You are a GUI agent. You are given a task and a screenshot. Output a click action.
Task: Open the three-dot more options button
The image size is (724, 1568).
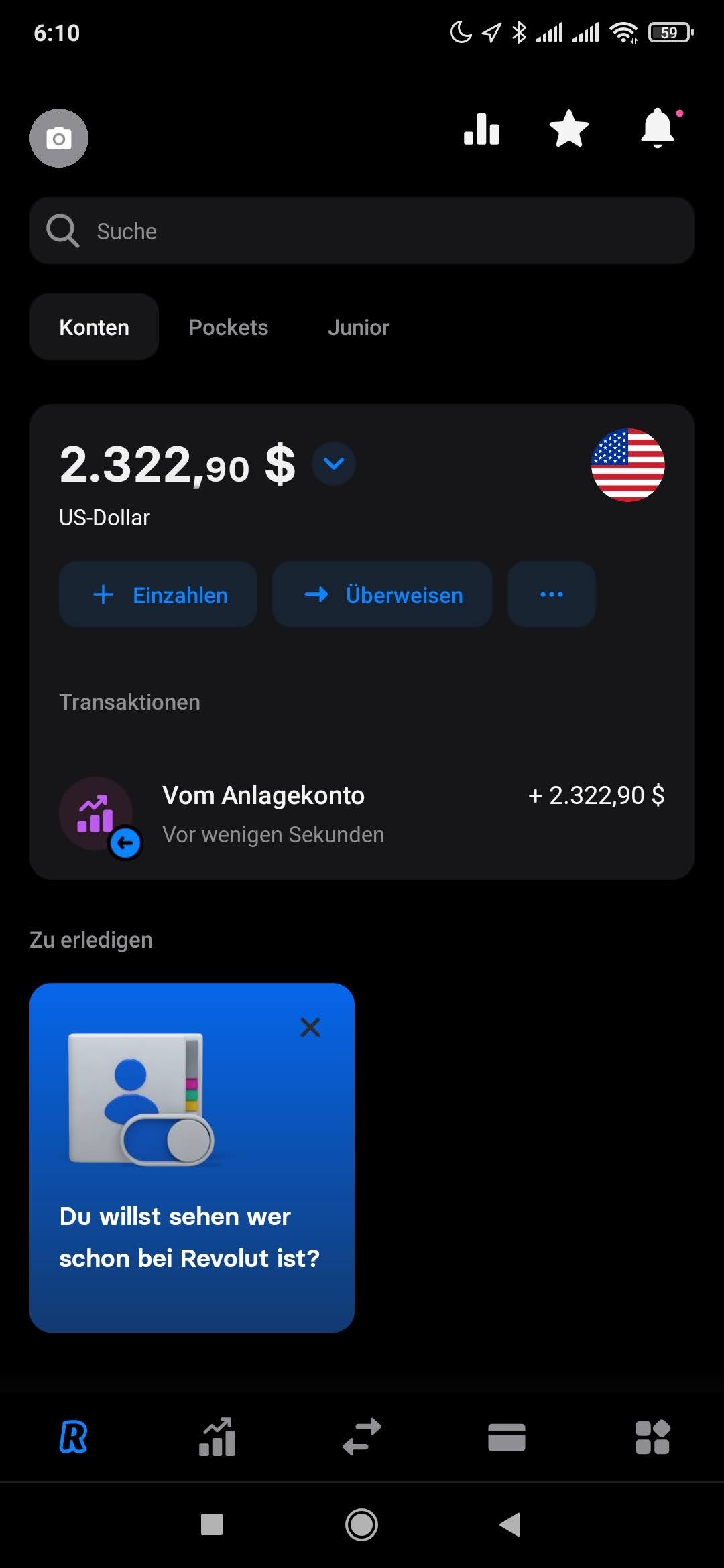point(552,594)
